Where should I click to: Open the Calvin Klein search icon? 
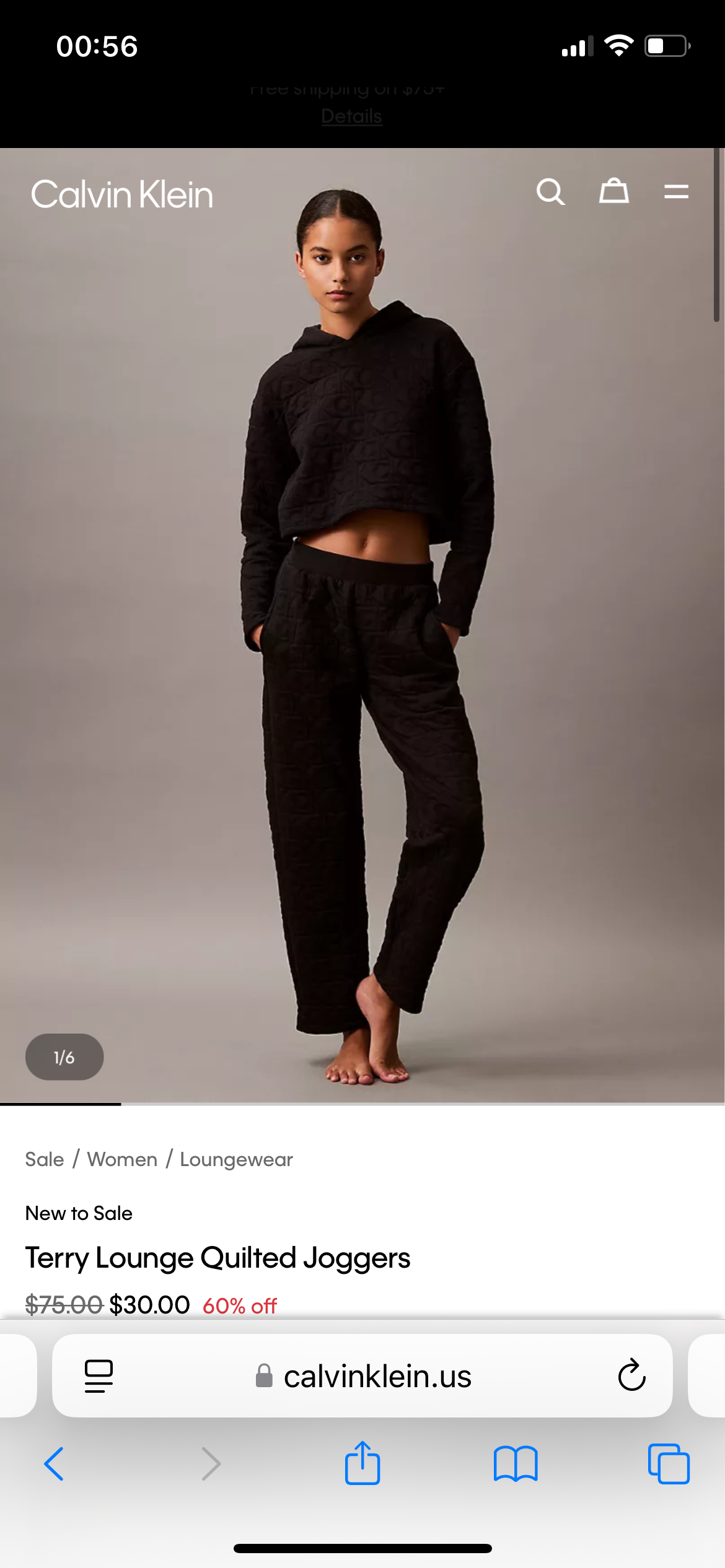(550, 192)
